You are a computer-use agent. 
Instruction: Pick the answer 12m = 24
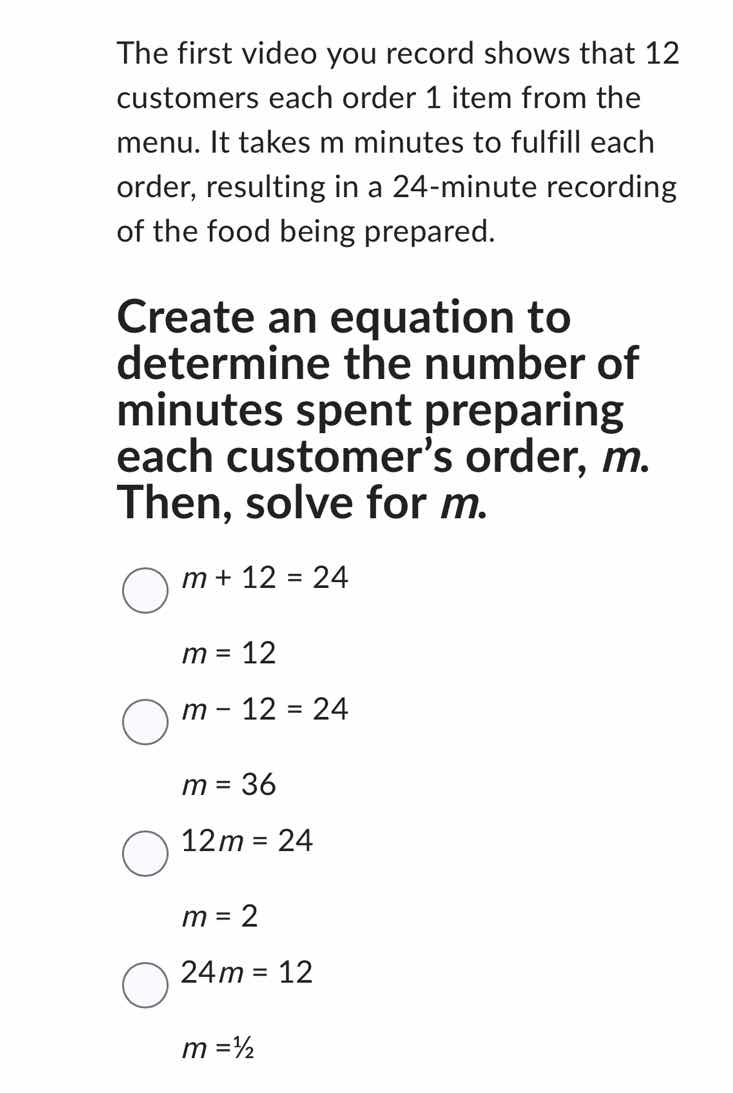[146, 855]
